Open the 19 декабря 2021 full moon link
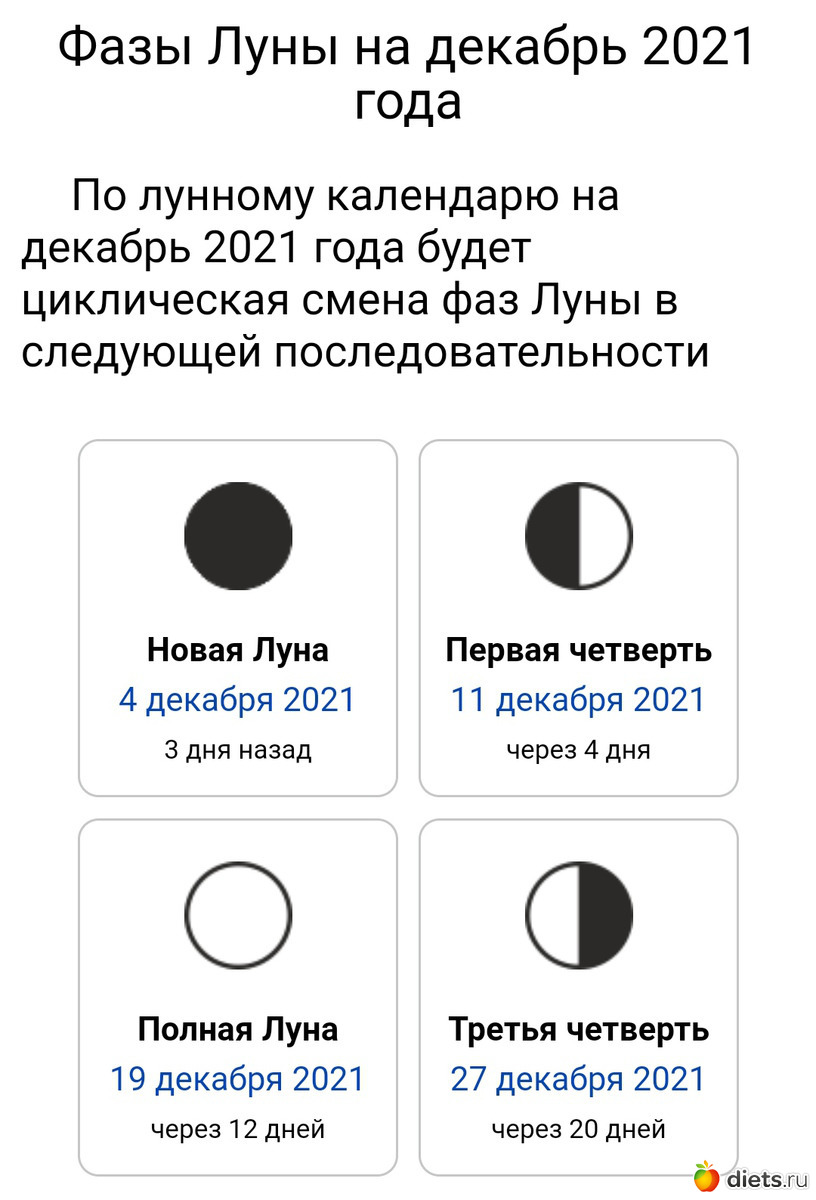Screen dimensions: 816x1200 (x=237, y=1079)
